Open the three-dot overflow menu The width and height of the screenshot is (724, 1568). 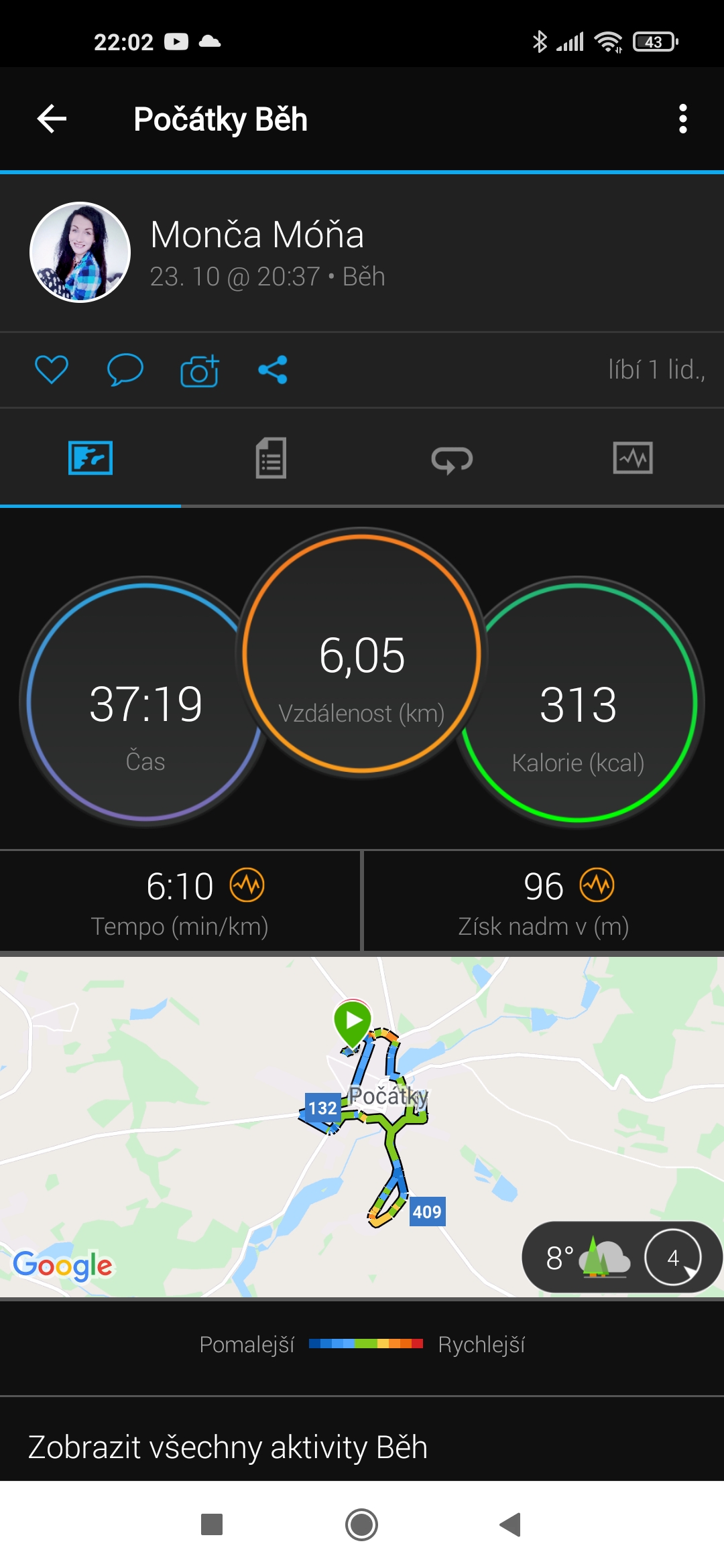pos(682,119)
